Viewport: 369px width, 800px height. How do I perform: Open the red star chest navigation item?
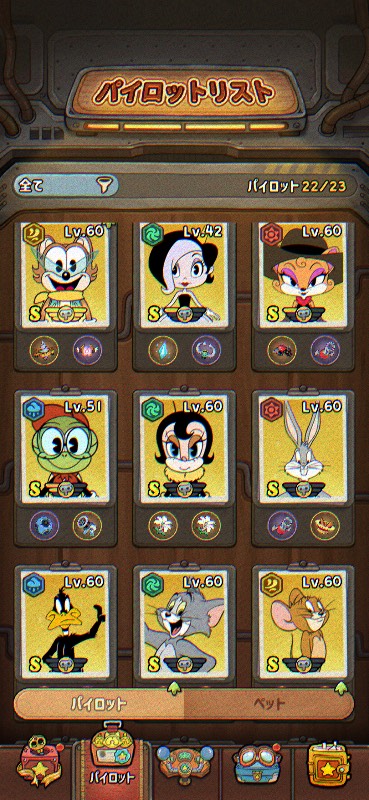point(39,764)
